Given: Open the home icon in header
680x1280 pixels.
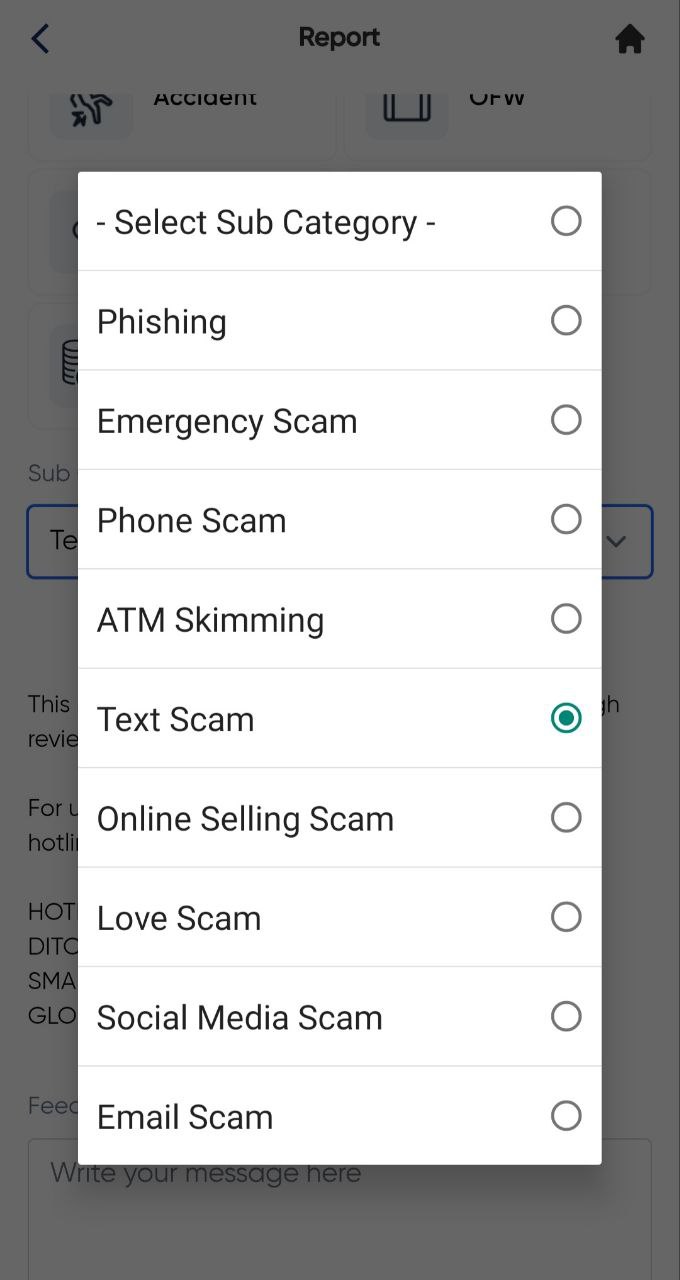Looking at the screenshot, I should [x=630, y=39].
